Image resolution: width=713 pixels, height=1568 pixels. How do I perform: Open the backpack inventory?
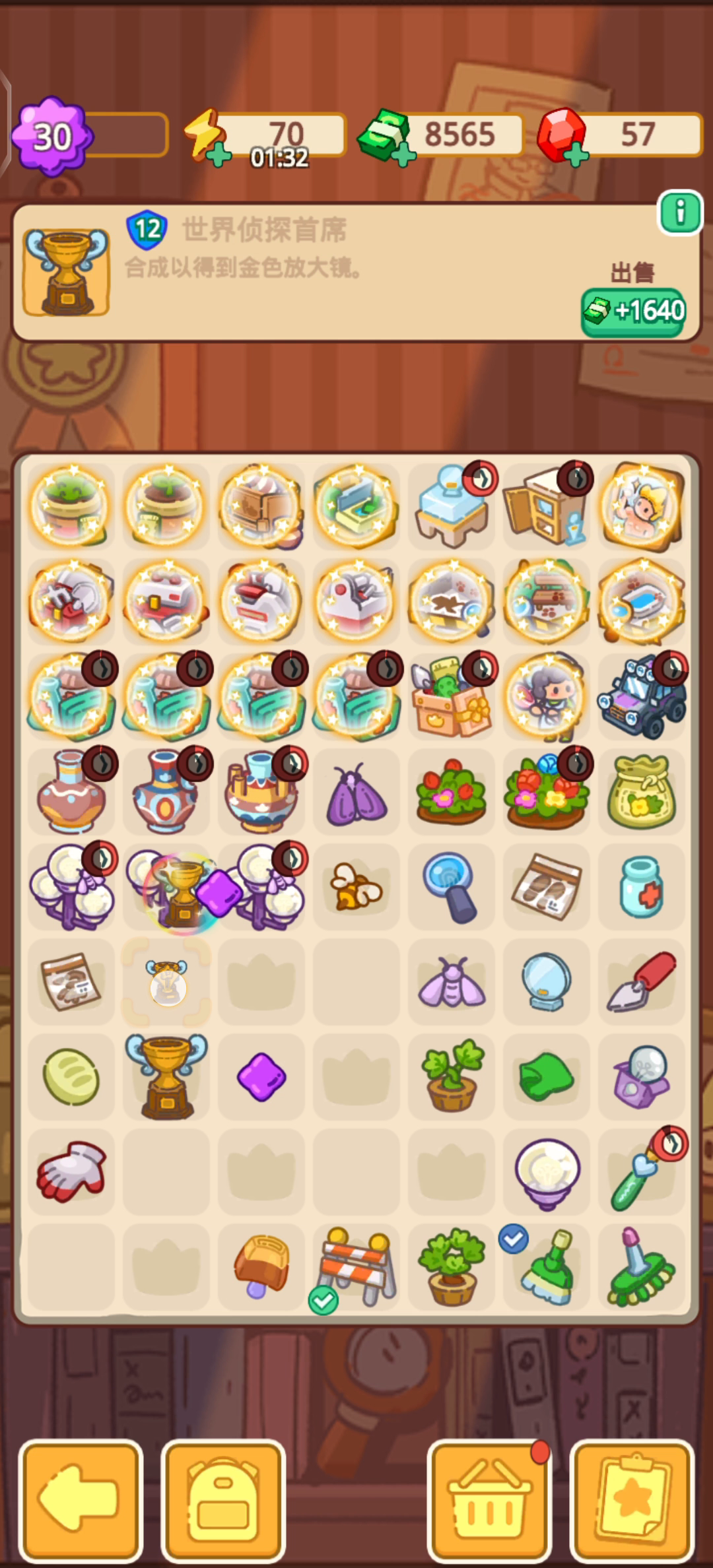pyautogui.click(x=223, y=1499)
